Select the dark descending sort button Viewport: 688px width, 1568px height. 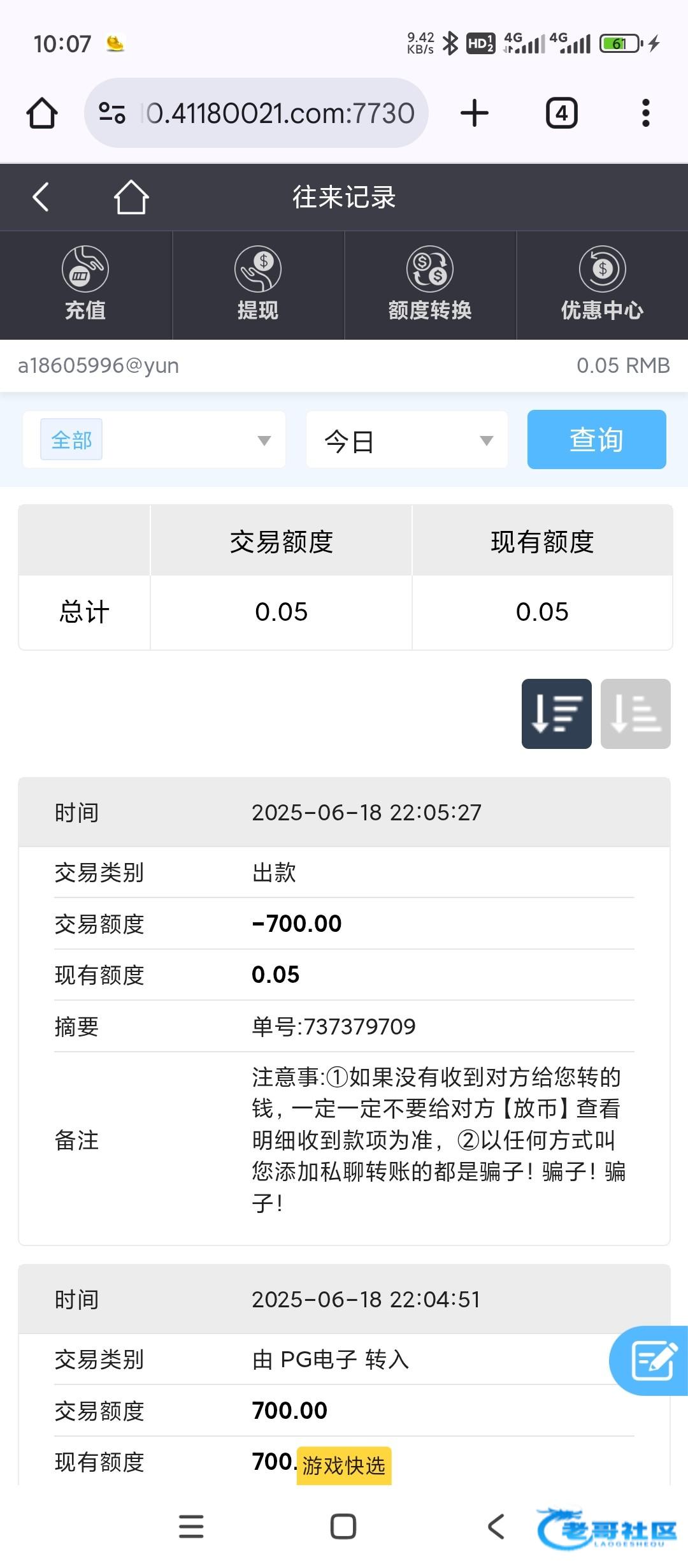coord(557,714)
